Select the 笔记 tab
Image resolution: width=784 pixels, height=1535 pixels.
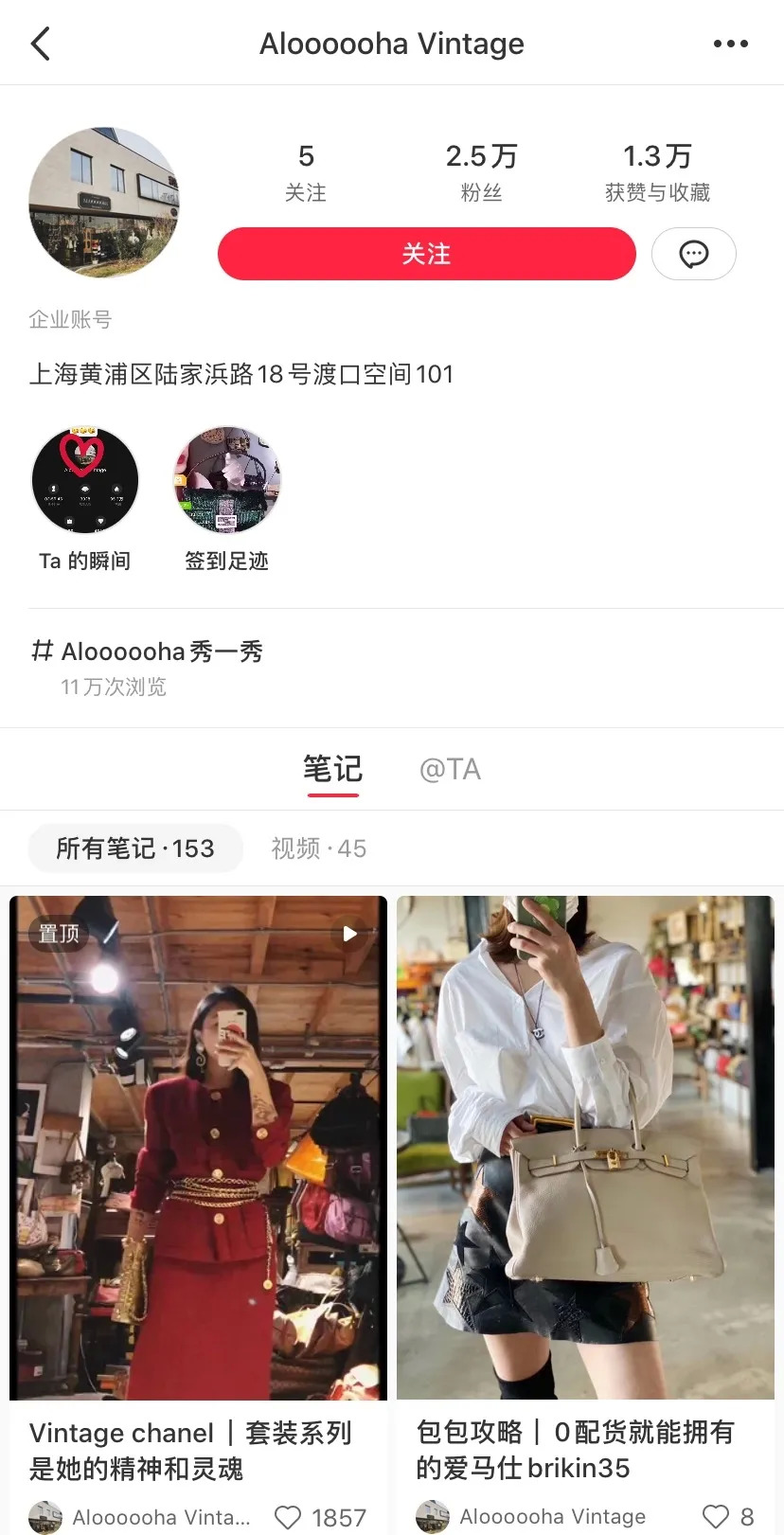click(332, 769)
